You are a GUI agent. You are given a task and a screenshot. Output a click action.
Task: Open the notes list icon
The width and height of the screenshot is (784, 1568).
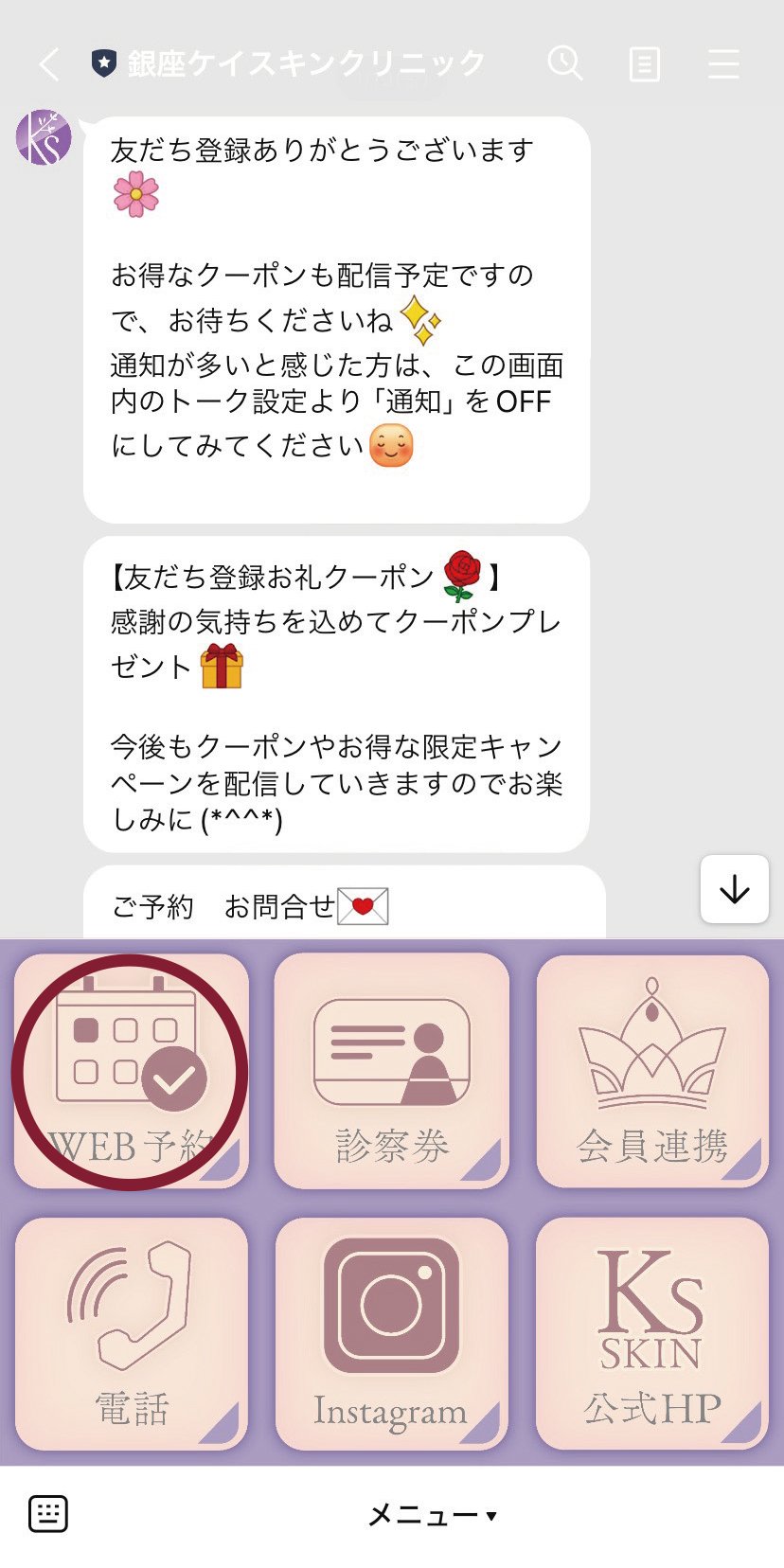(644, 64)
